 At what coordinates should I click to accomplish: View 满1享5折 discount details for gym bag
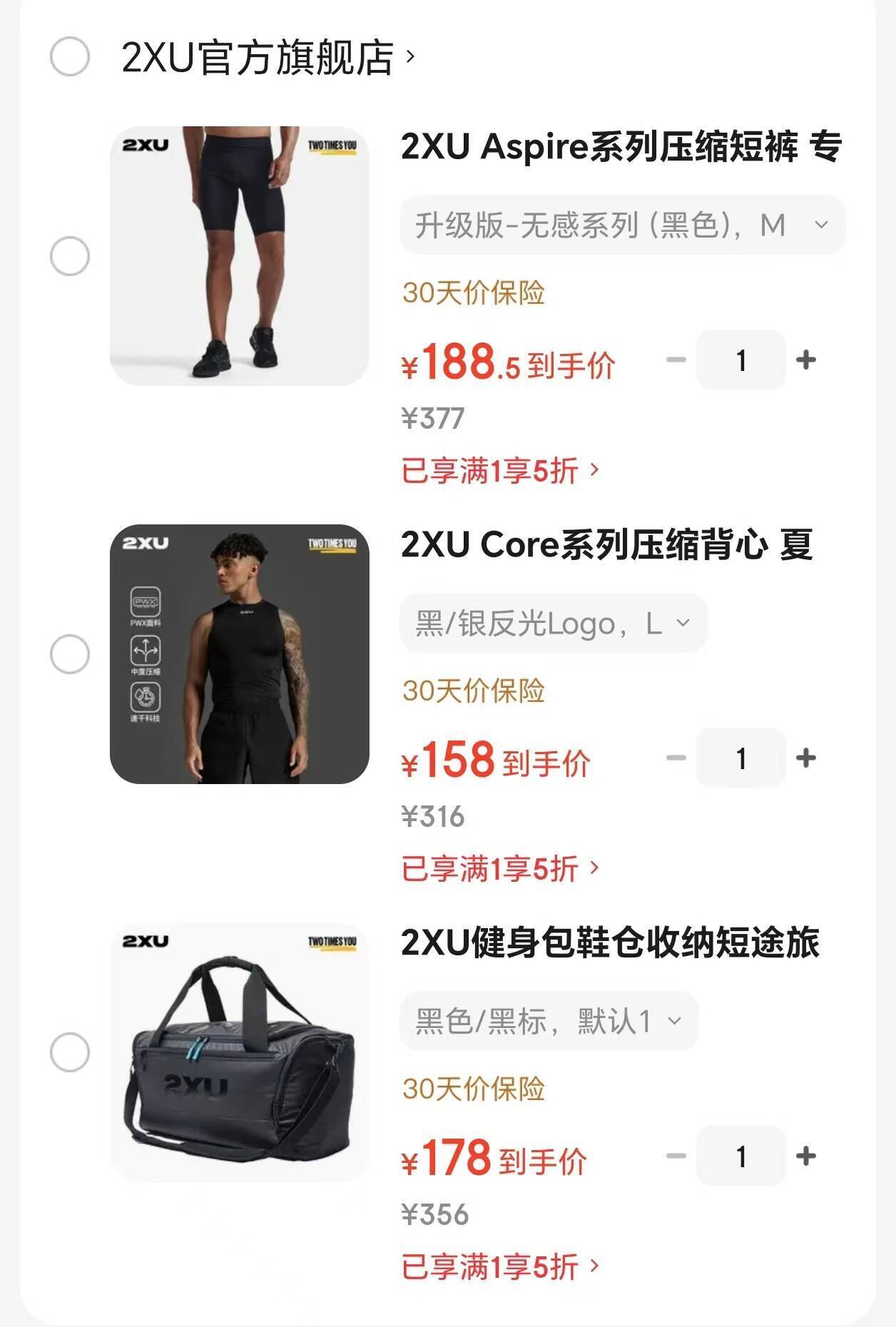[x=500, y=1267]
